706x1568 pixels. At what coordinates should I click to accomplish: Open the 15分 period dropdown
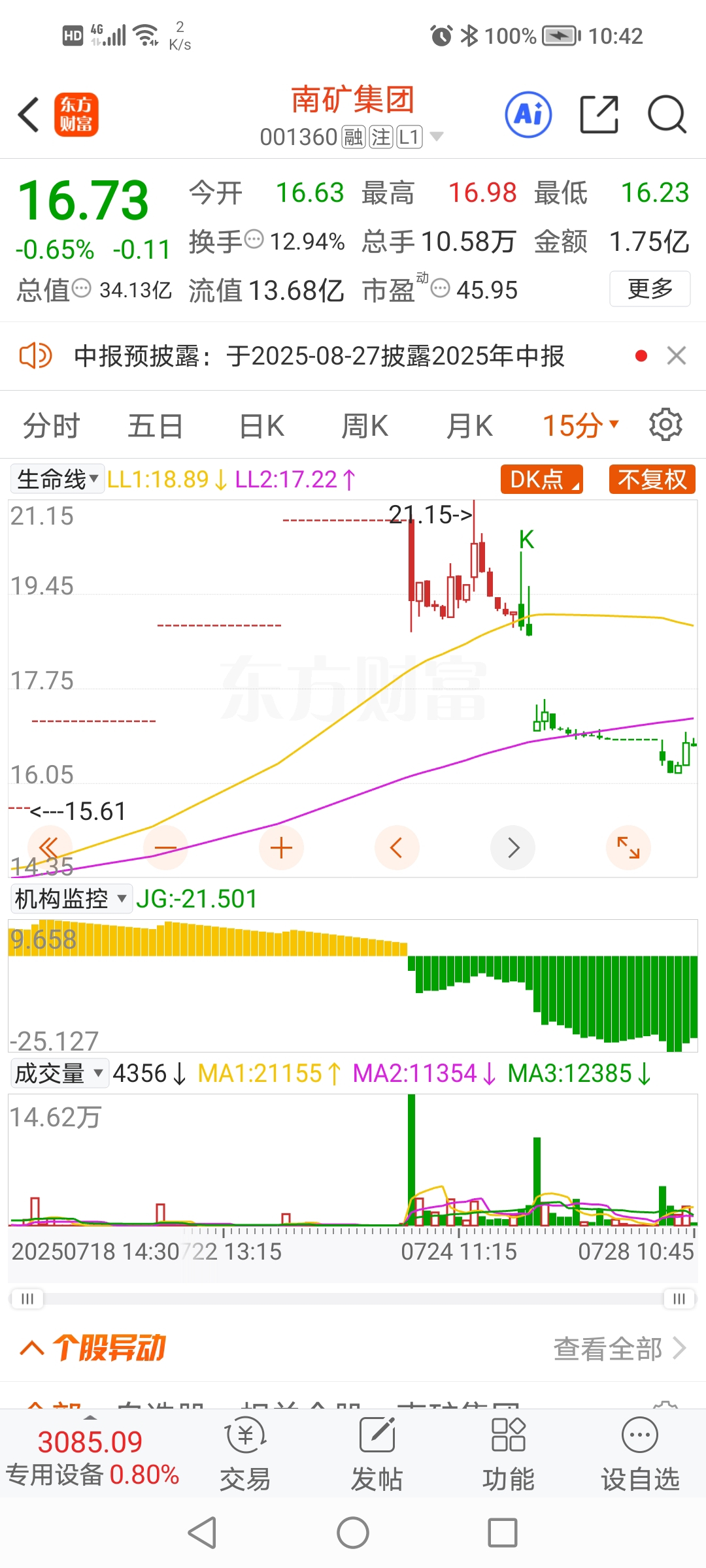point(580,426)
